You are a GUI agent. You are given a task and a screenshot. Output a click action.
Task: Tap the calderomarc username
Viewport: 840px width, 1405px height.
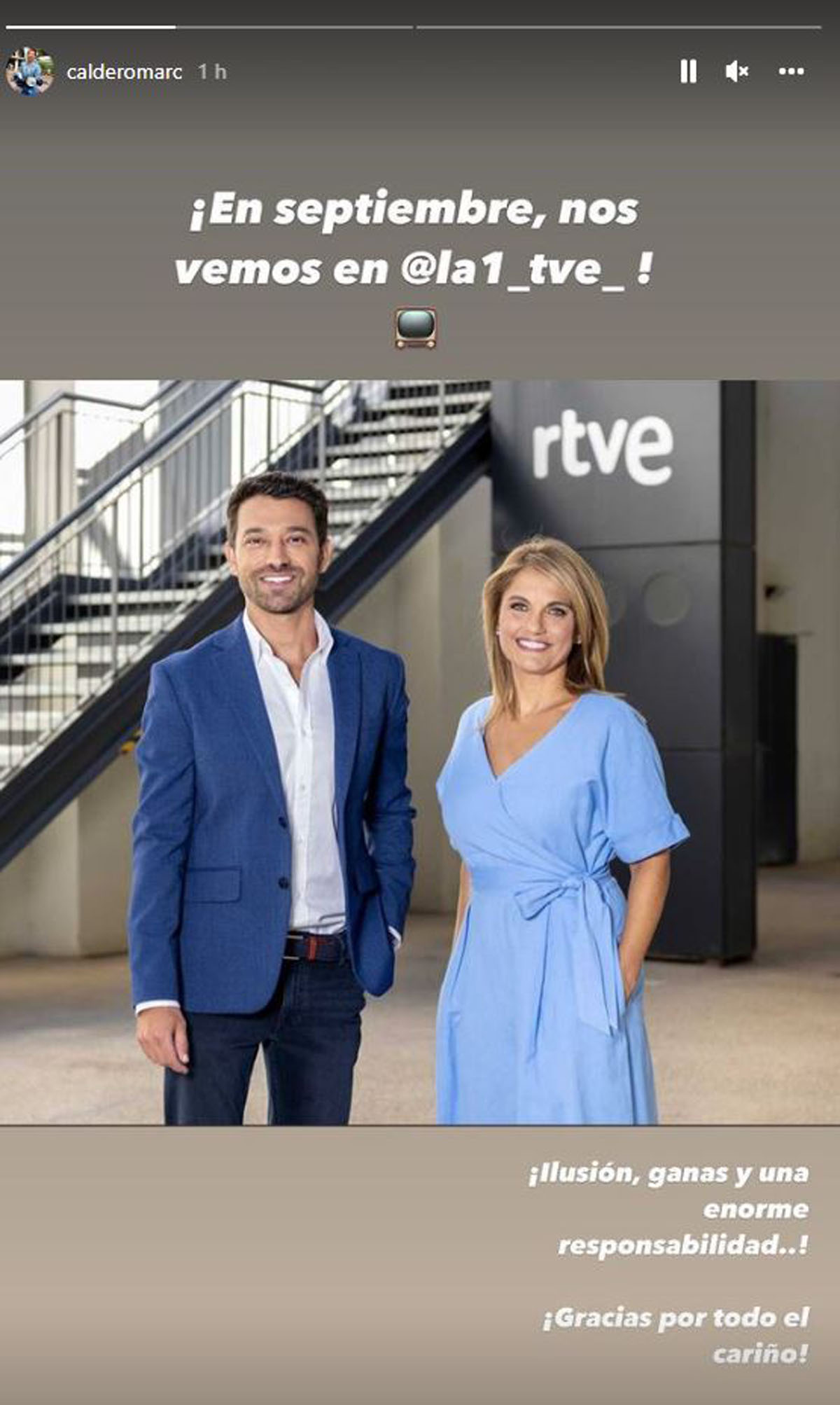(x=124, y=71)
